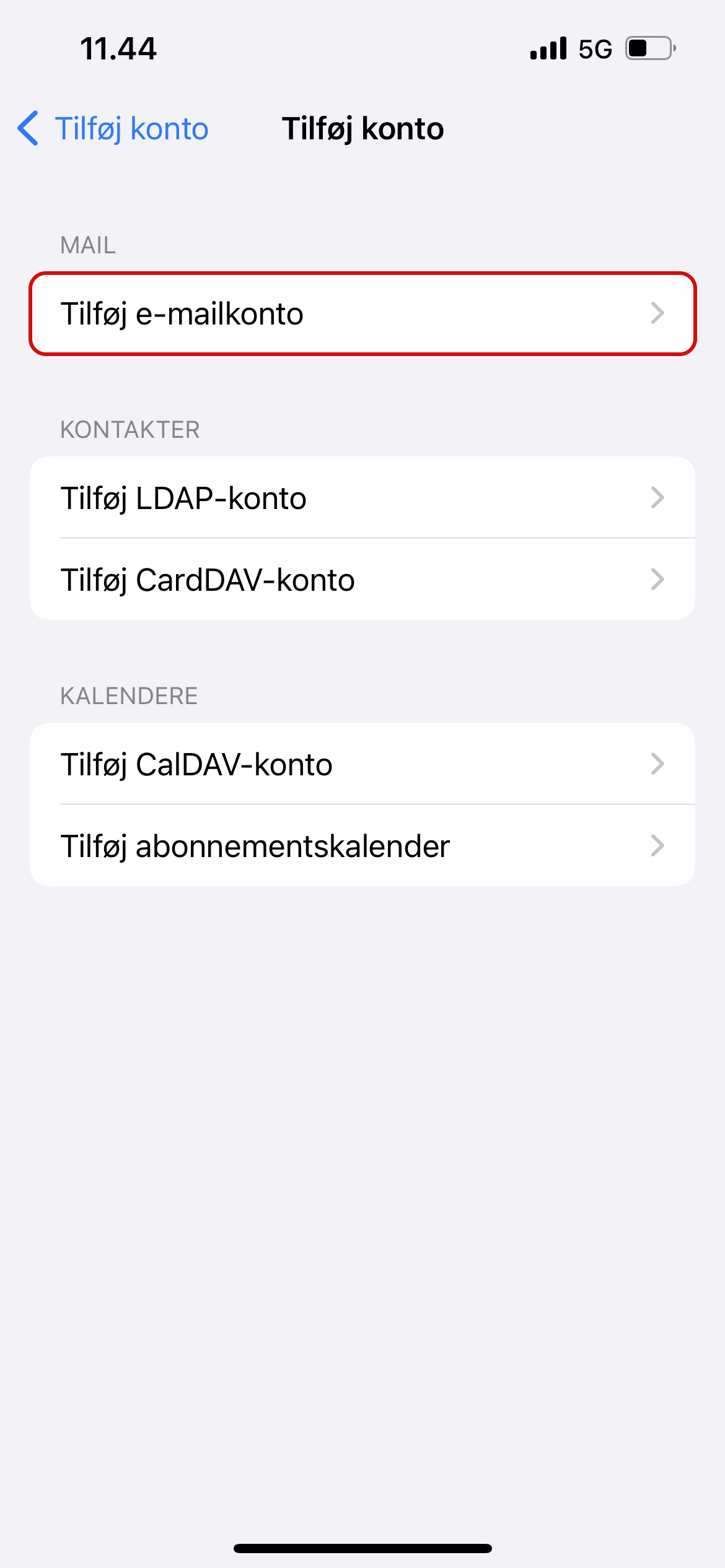The image size is (725, 1568).
Task: Open Tilføj abonnementskalender
Action: 362,845
